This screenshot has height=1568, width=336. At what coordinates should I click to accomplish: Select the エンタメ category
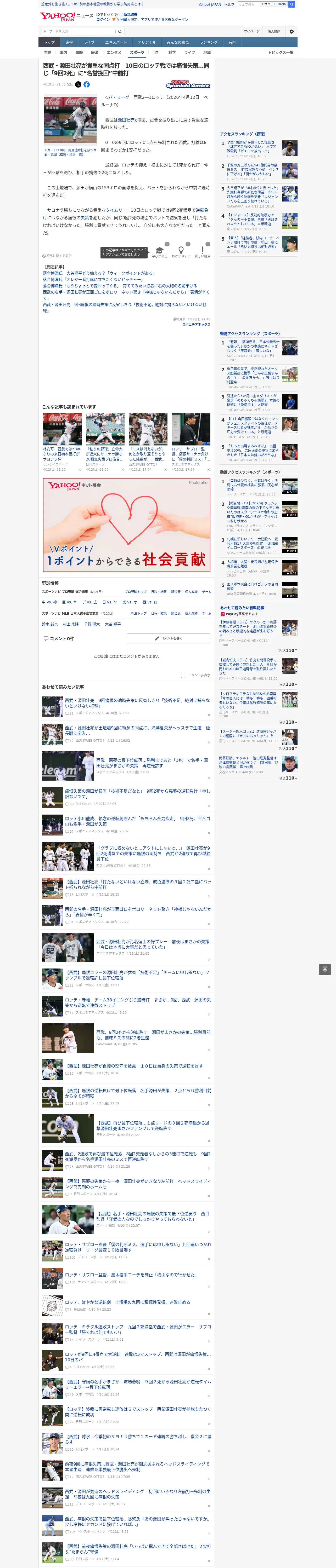click(x=113, y=52)
